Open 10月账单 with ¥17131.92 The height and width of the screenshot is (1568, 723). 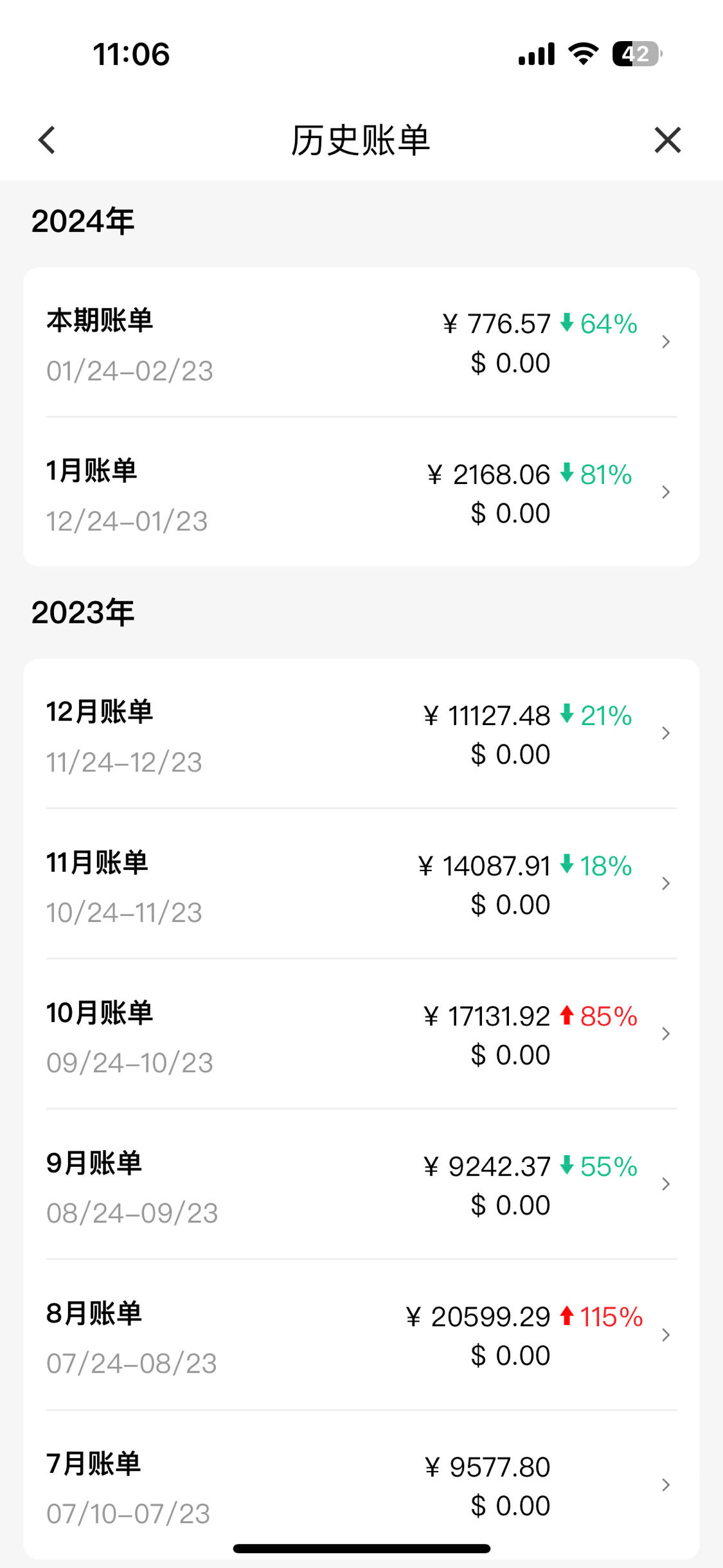(361, 1034)
